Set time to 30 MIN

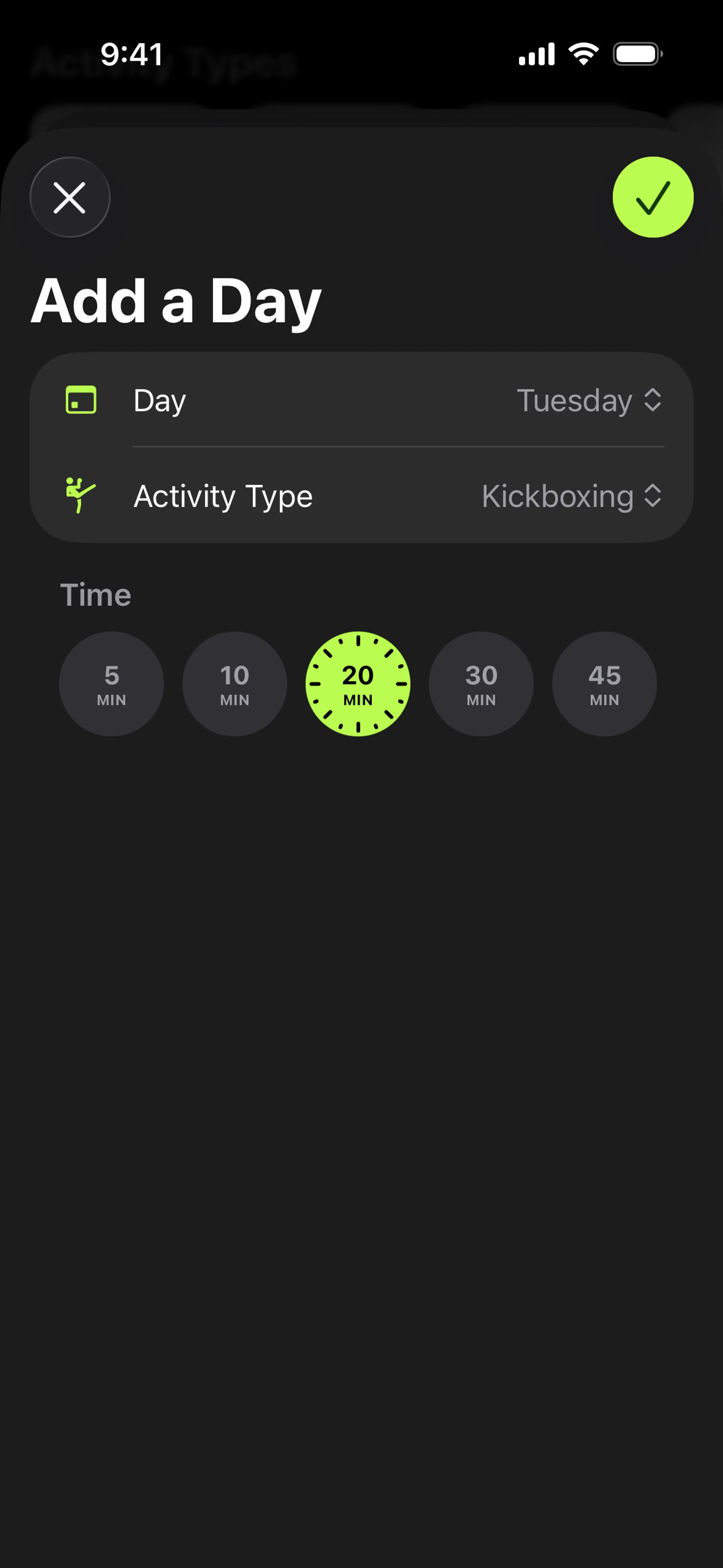(481, 683)
